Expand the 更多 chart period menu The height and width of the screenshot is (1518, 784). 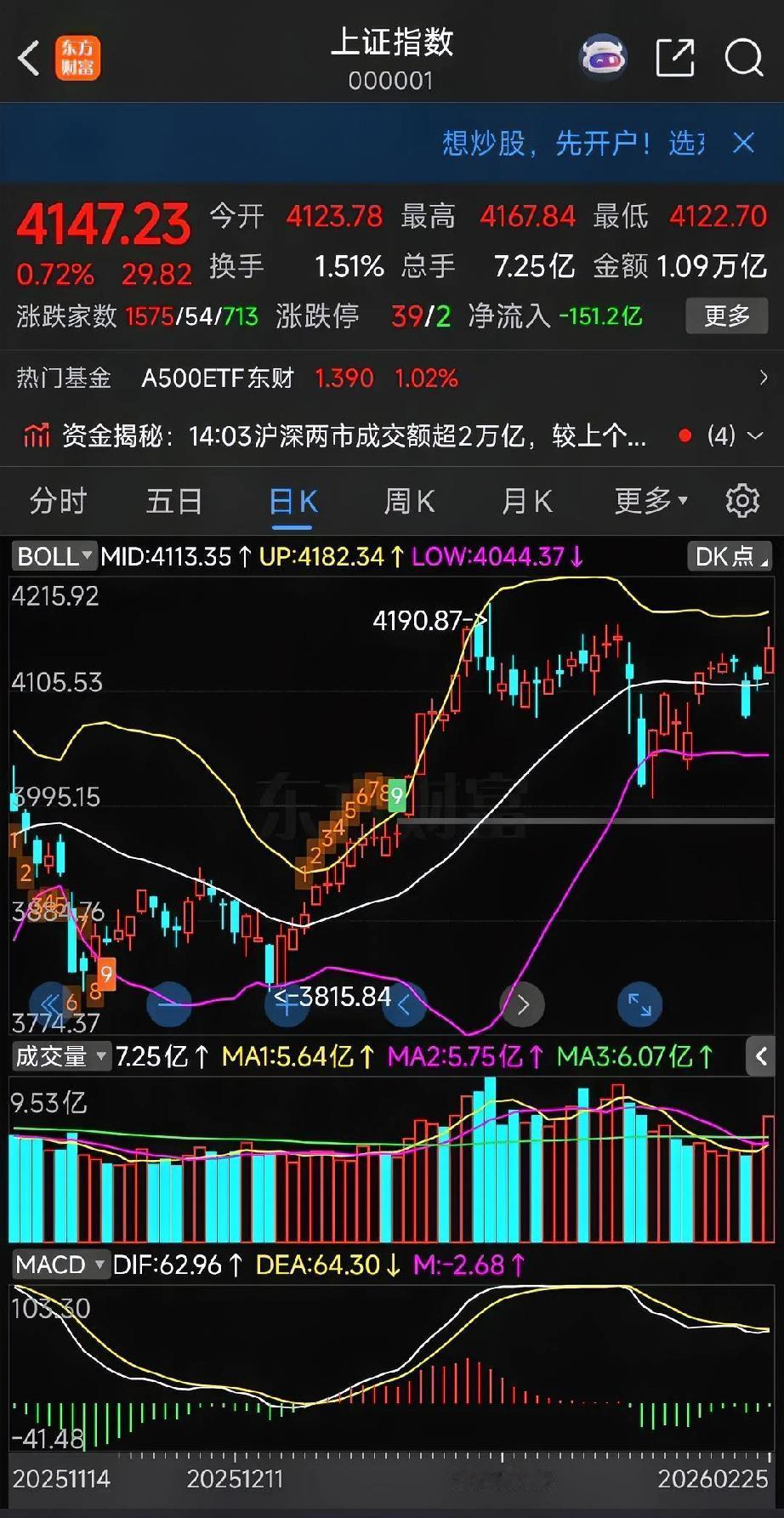pyautogui.click(x=649, y=502)
